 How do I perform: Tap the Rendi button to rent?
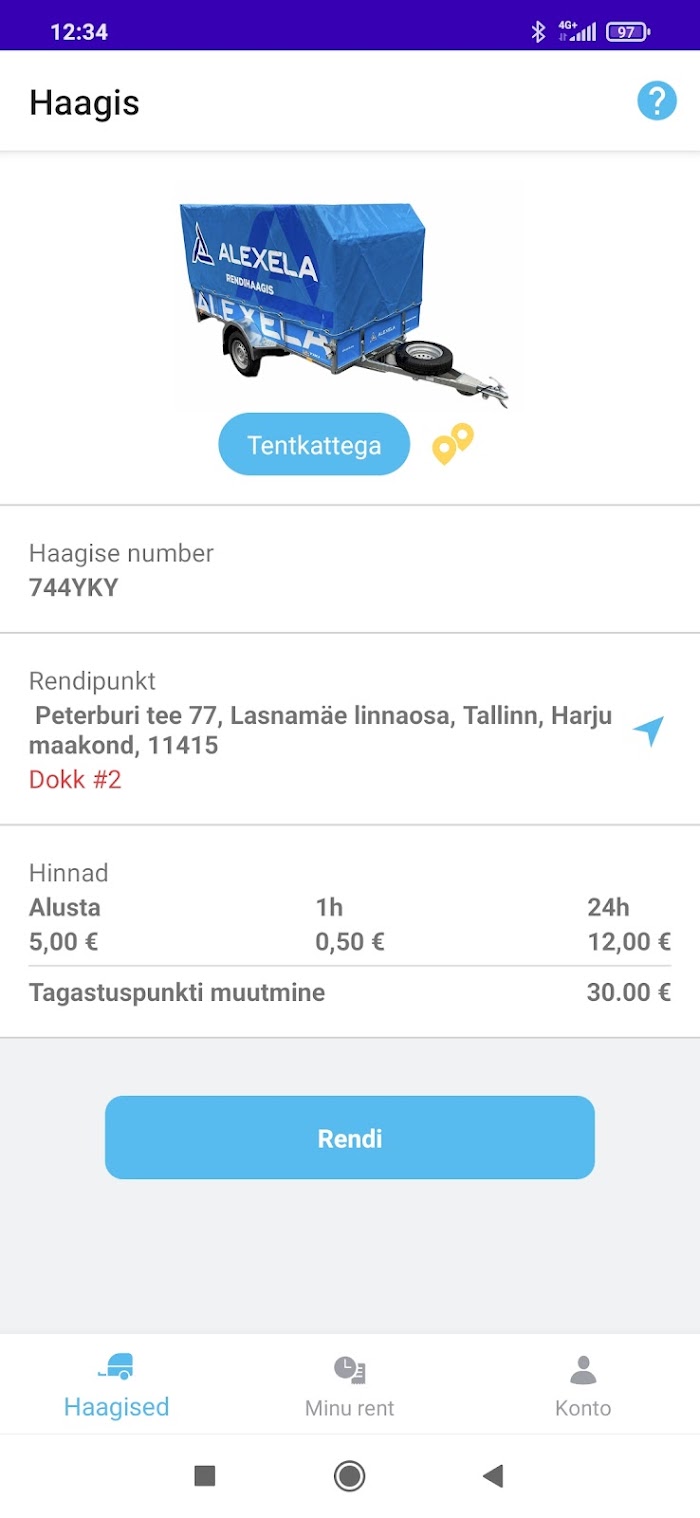pyautogui.click(x=350, y=1138)
